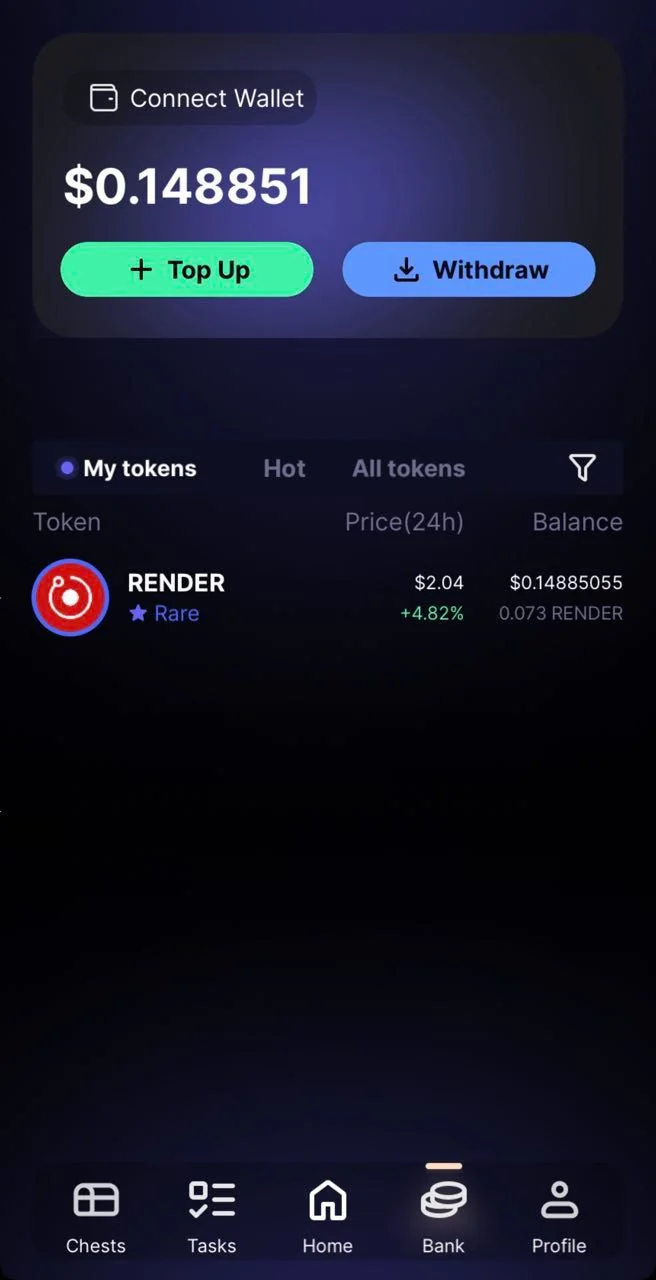View the Profile tab
The width and height of the screenshot is (656, 1280).
pyautogui.click(x=559, y=1217)
